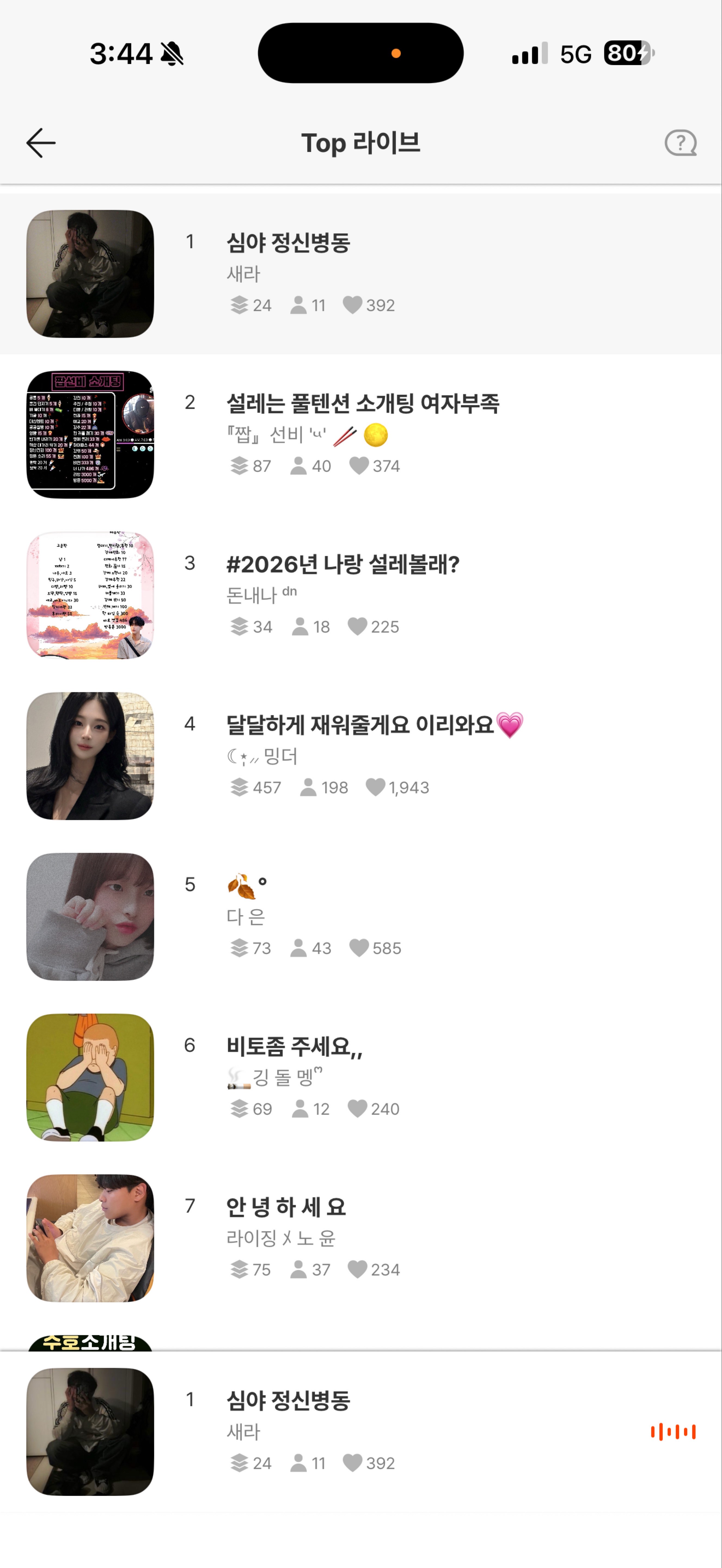Screen dimensions: 722x1568
Task: Open the 달달하게 재워줄게요 이리와요 live
Action: pos(374,725)
